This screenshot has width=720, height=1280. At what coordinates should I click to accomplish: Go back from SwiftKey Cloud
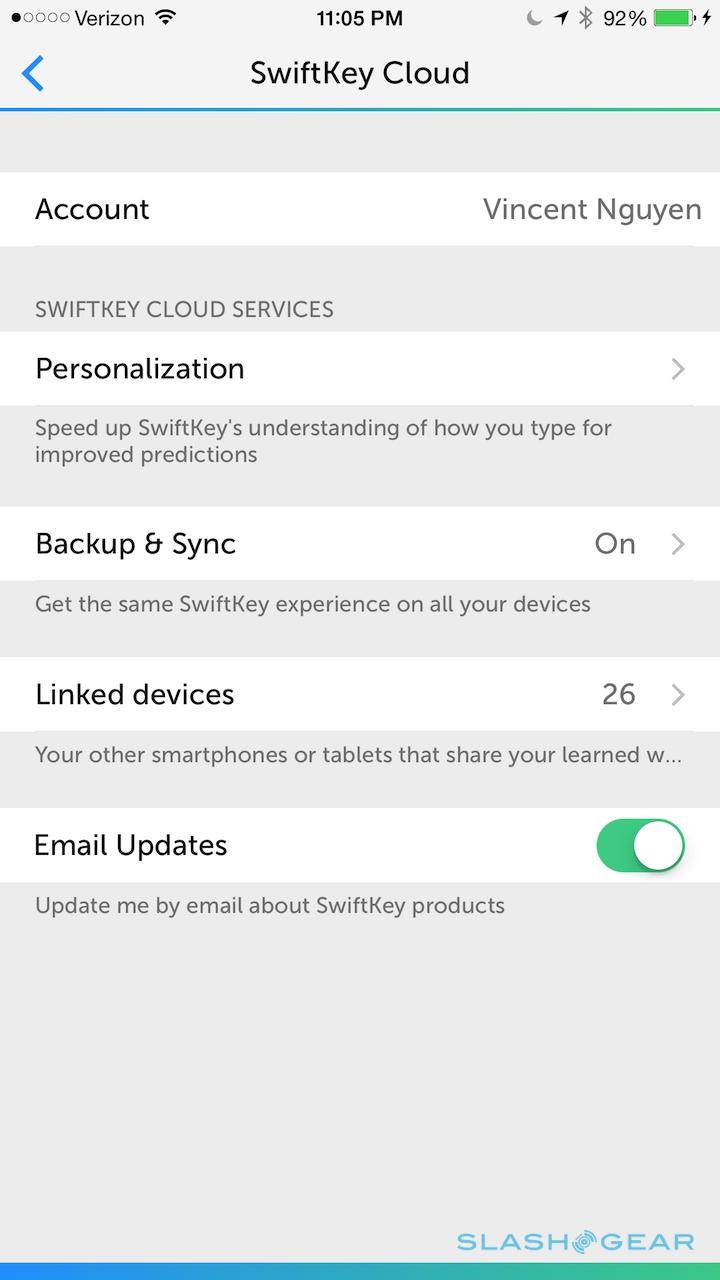click(34, 74)
